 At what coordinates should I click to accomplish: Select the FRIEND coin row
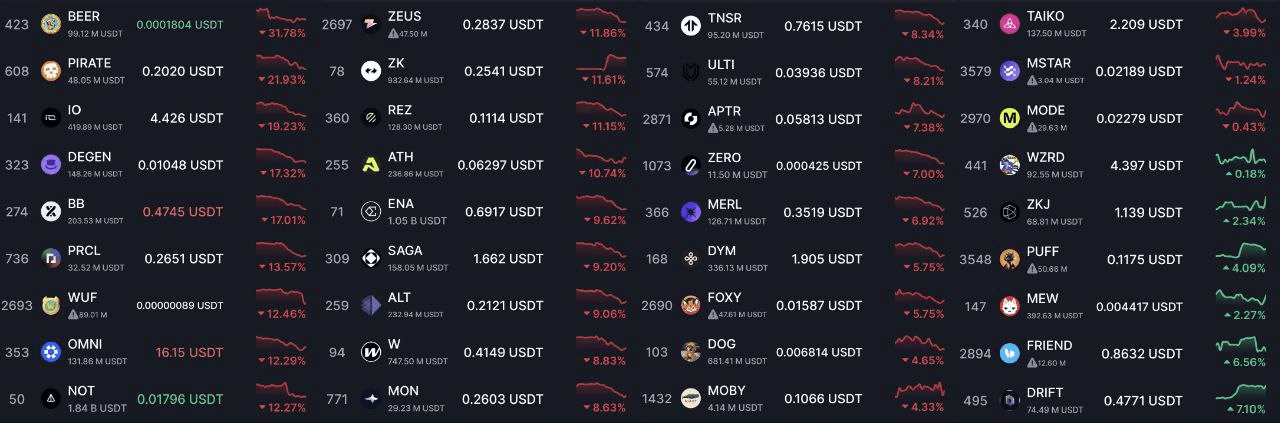point(1049,345)
